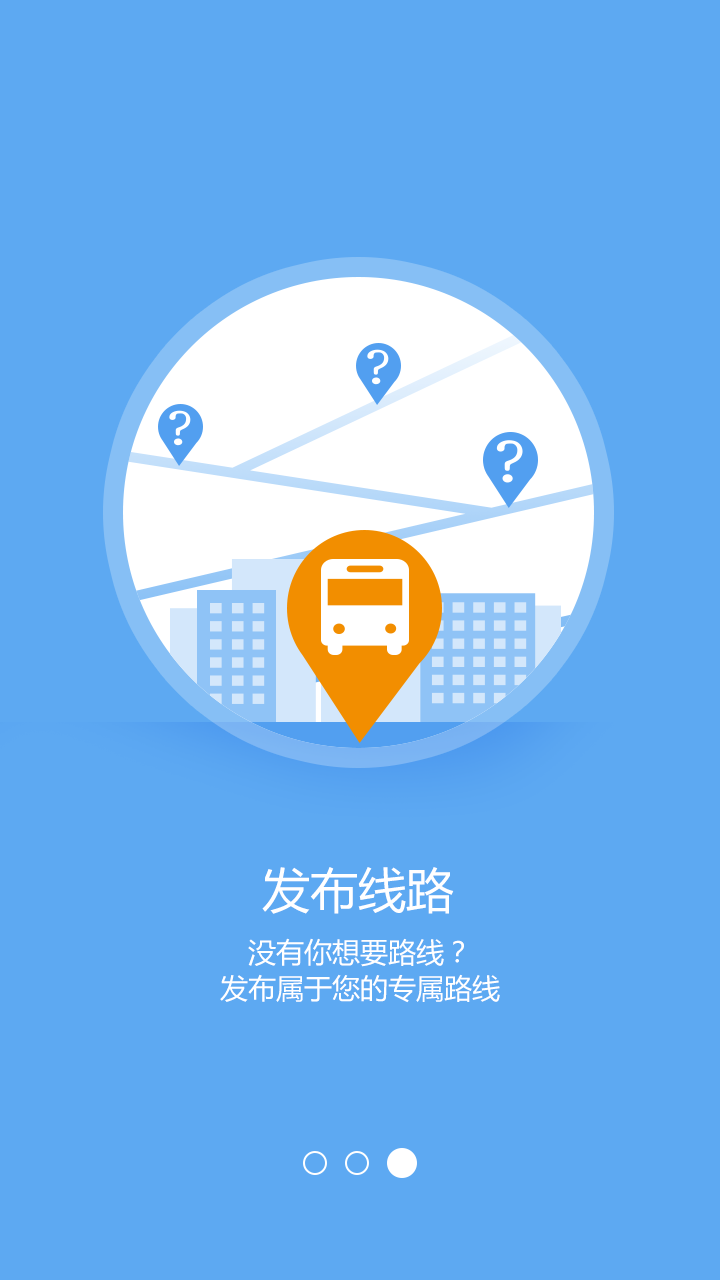Select the second page indicator dot

click(357, 1163)
